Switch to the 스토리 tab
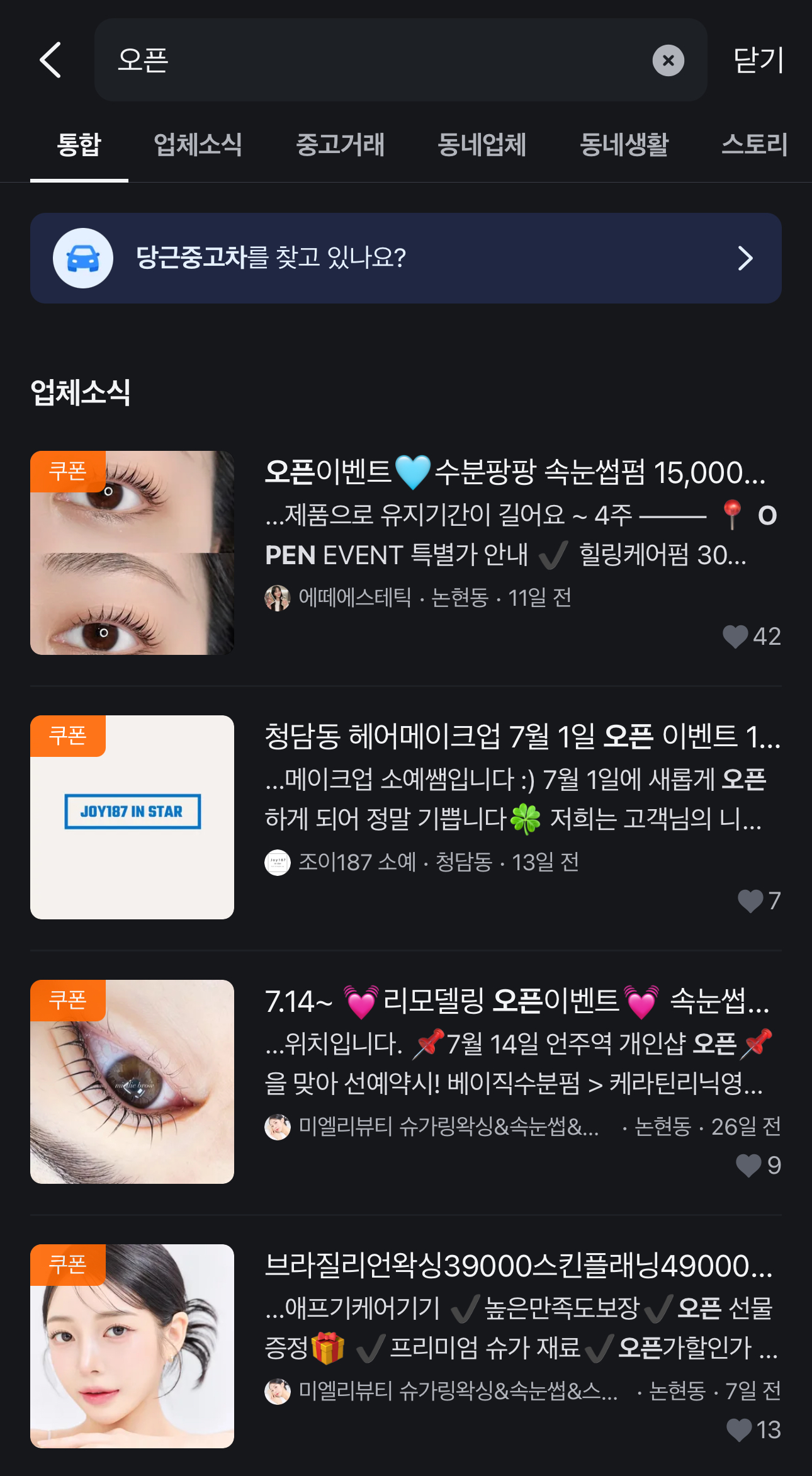This screenshot has width=812, height=1476. click(754, 145)
